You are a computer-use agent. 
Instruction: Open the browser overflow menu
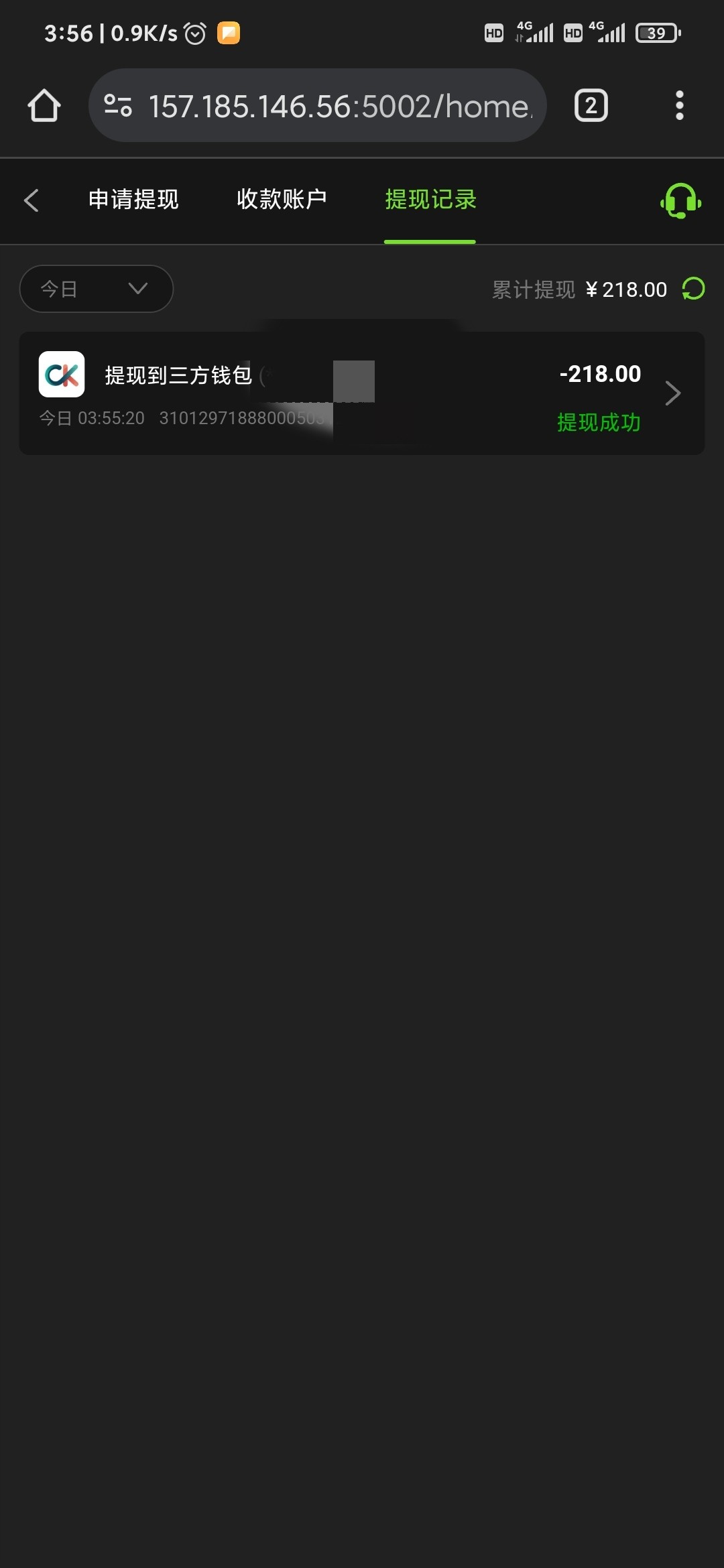click(680, 106)
